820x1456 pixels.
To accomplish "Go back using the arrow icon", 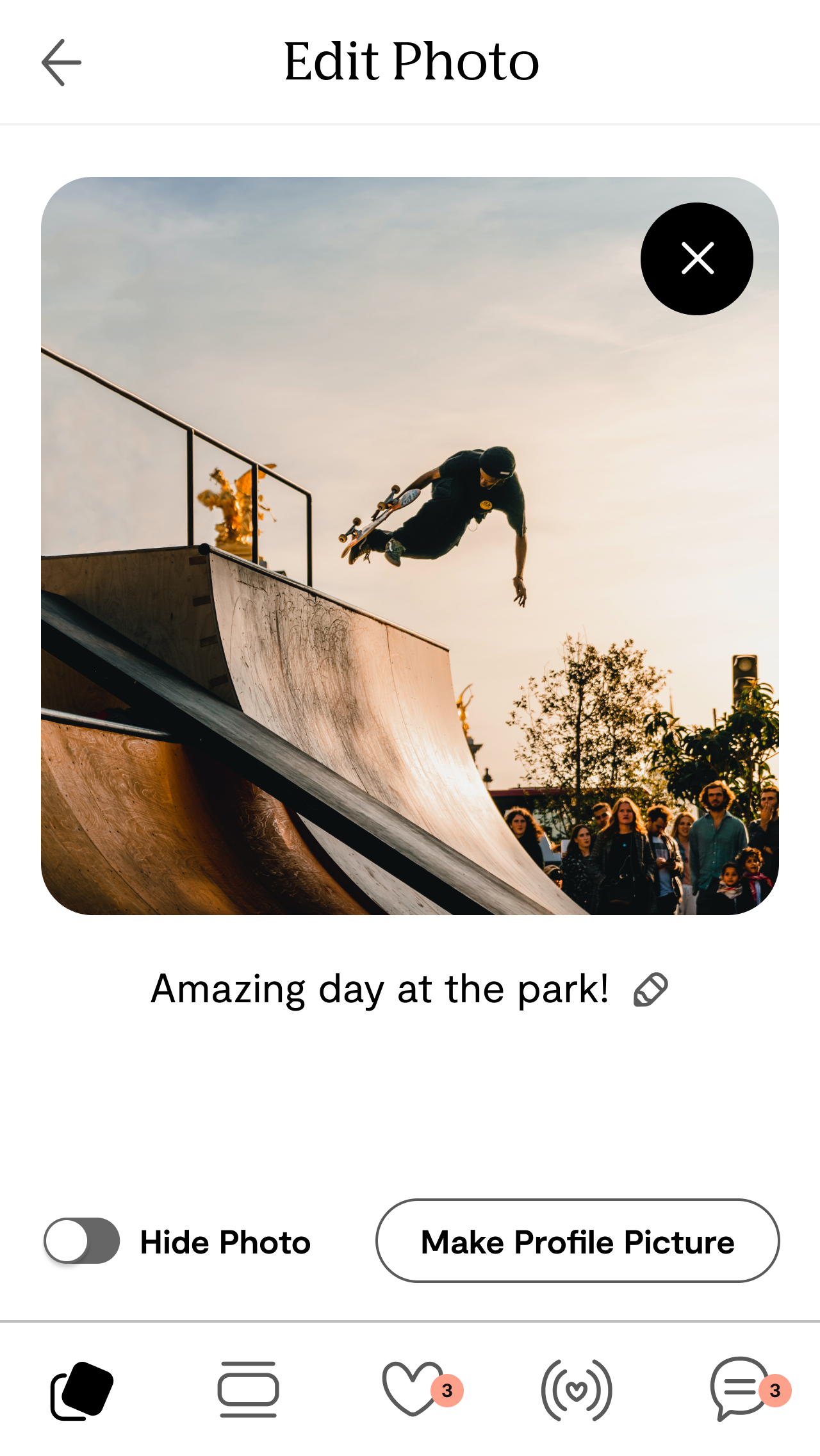I will (x=61, y=62).
